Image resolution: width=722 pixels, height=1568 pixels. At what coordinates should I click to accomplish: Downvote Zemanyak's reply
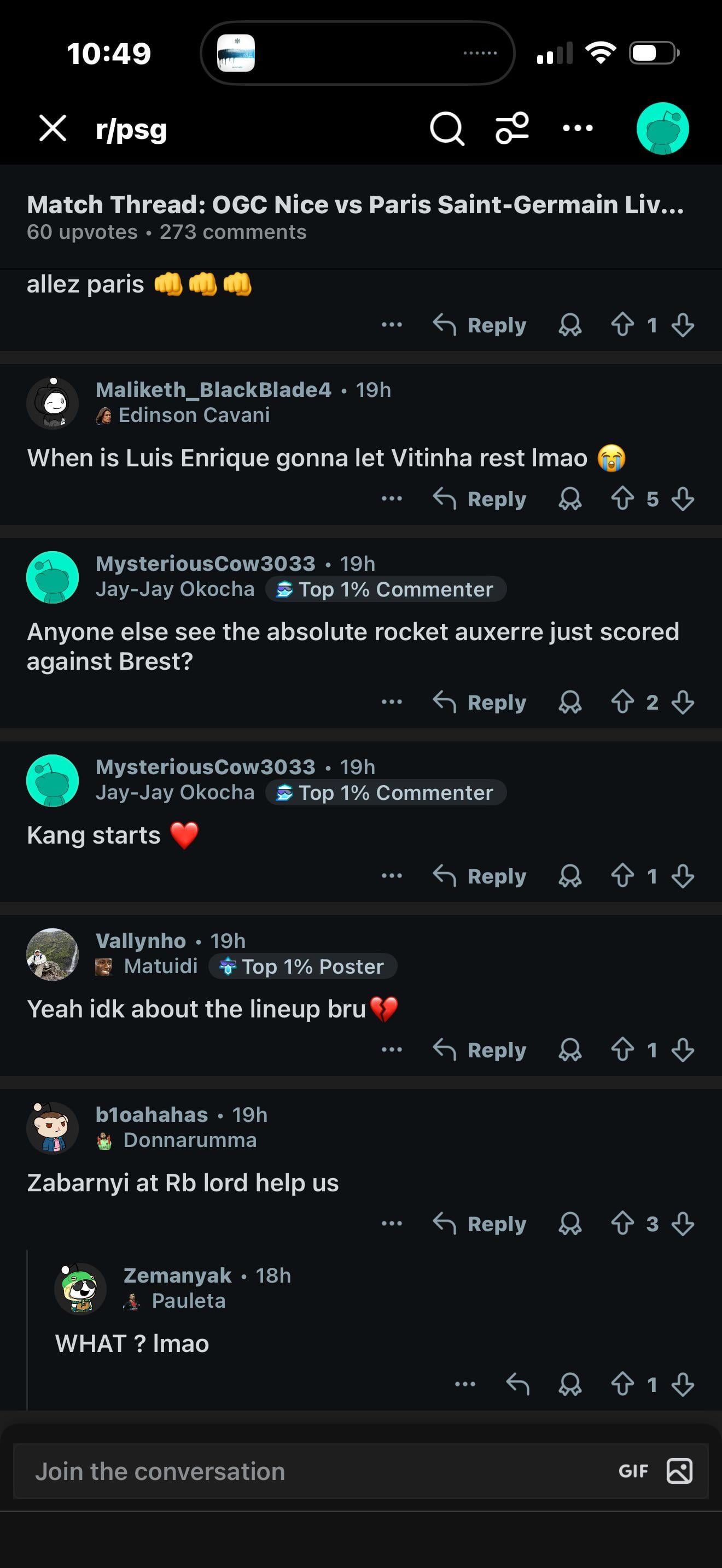pos(683,1384)
